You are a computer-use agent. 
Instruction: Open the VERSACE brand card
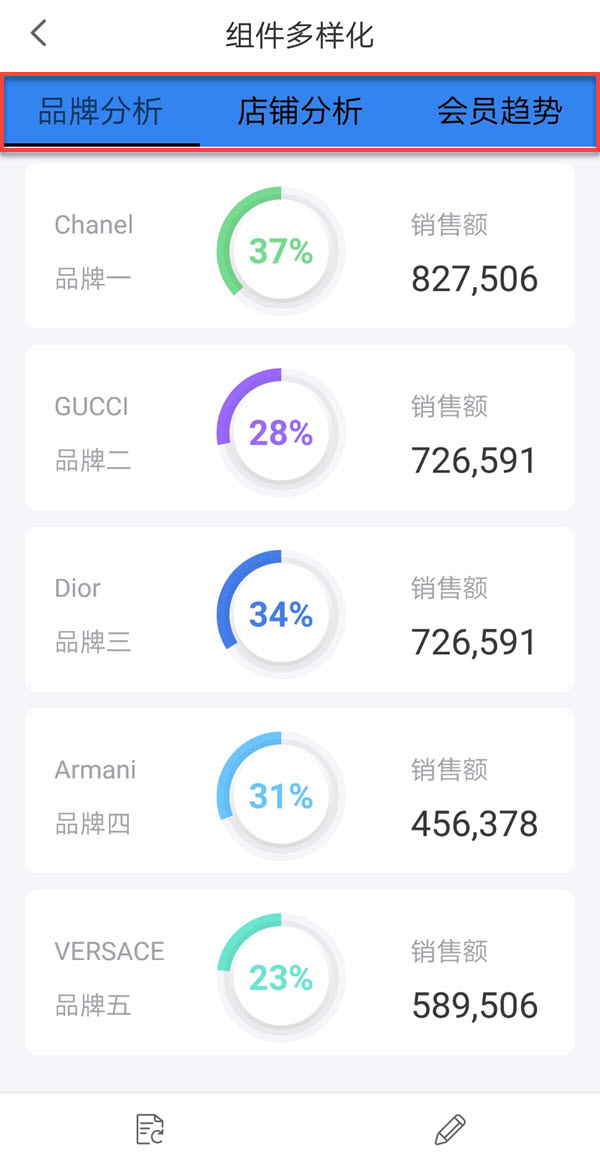tap(299, 973)
